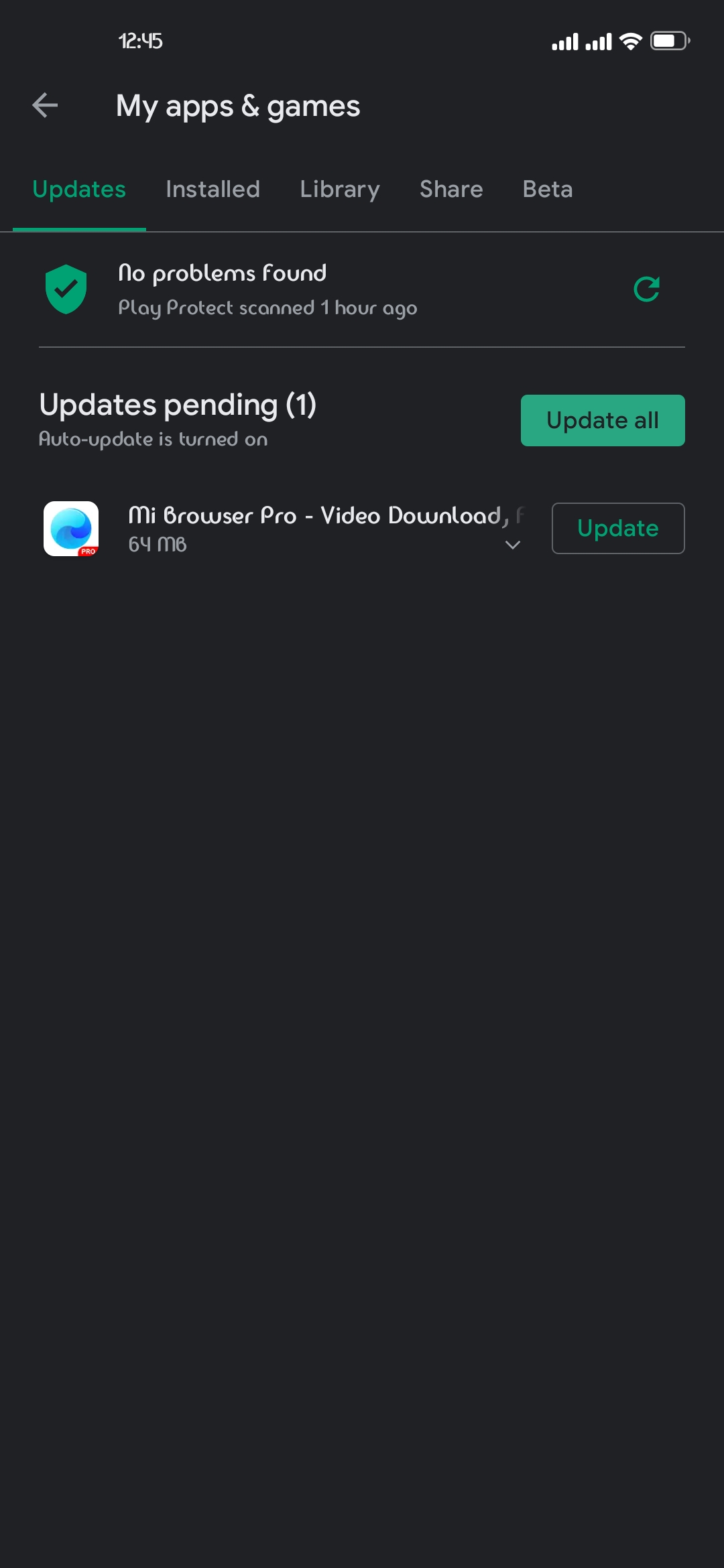Open the Beta tab
724x1568 pixels.
pyautogui.click(x=548, y=190)
